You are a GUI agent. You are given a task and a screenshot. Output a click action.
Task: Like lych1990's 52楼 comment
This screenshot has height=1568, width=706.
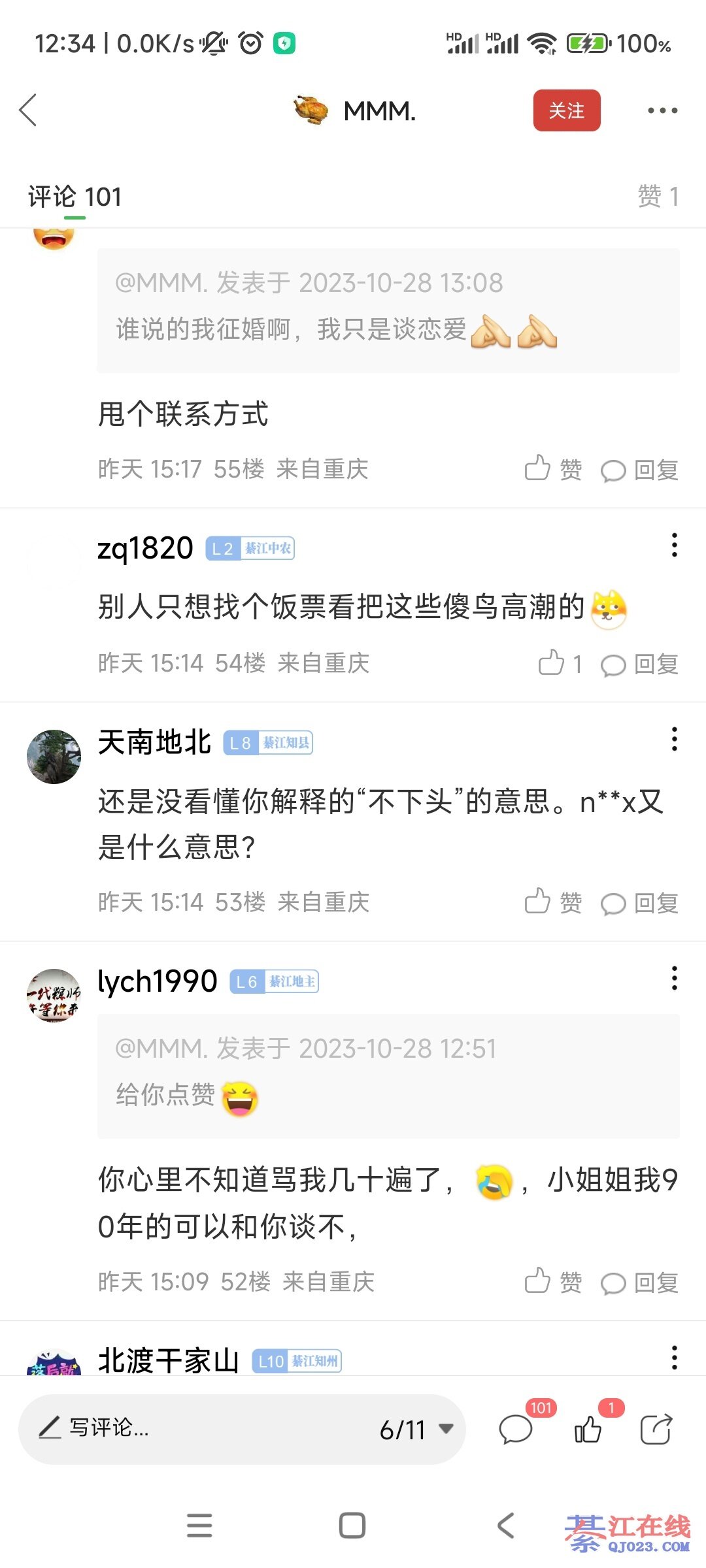point(553,1282)
